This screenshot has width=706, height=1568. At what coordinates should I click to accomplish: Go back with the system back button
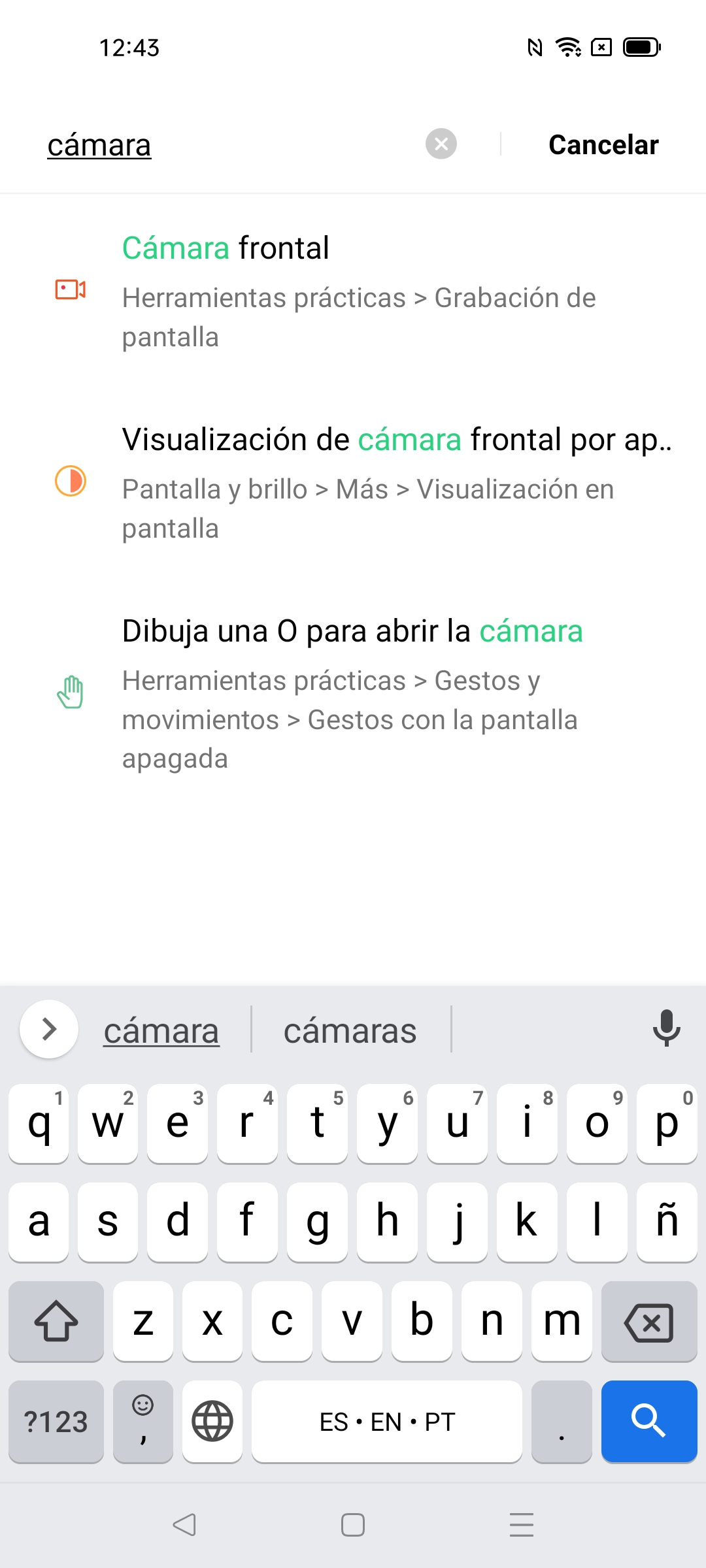pos(184,1525)
